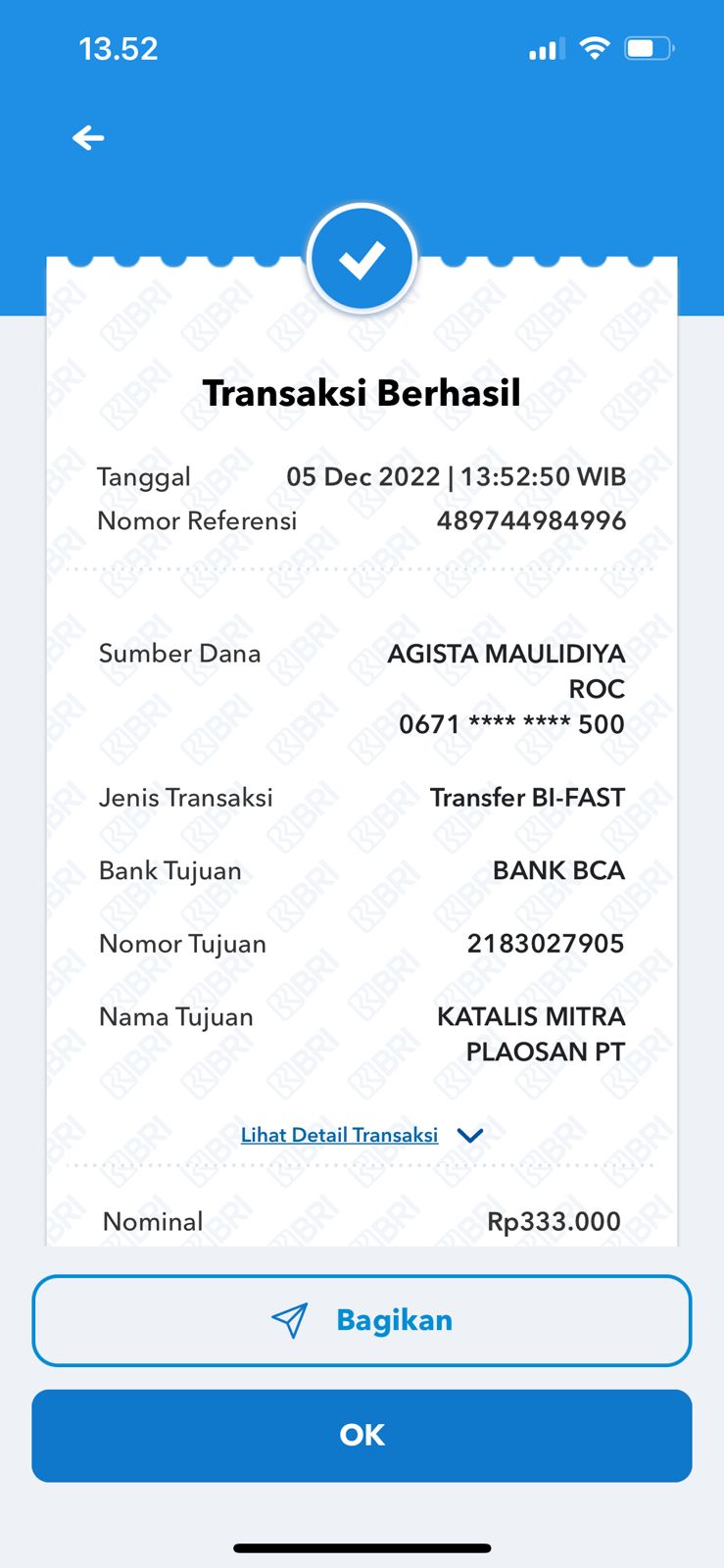
Task: Share the receipt with Bagikan
Action: pyautogui.click(x=362, y=1320)
